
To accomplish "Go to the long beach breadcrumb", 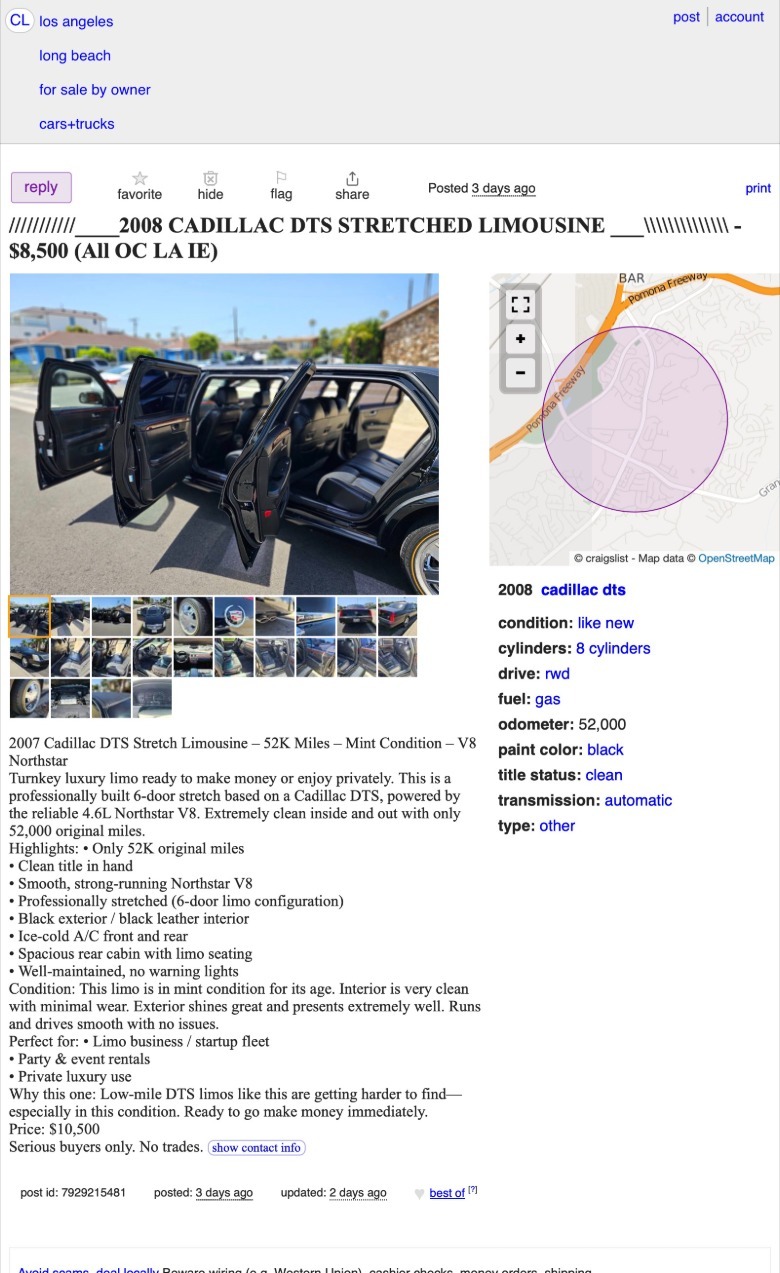I will coord(75,56).
